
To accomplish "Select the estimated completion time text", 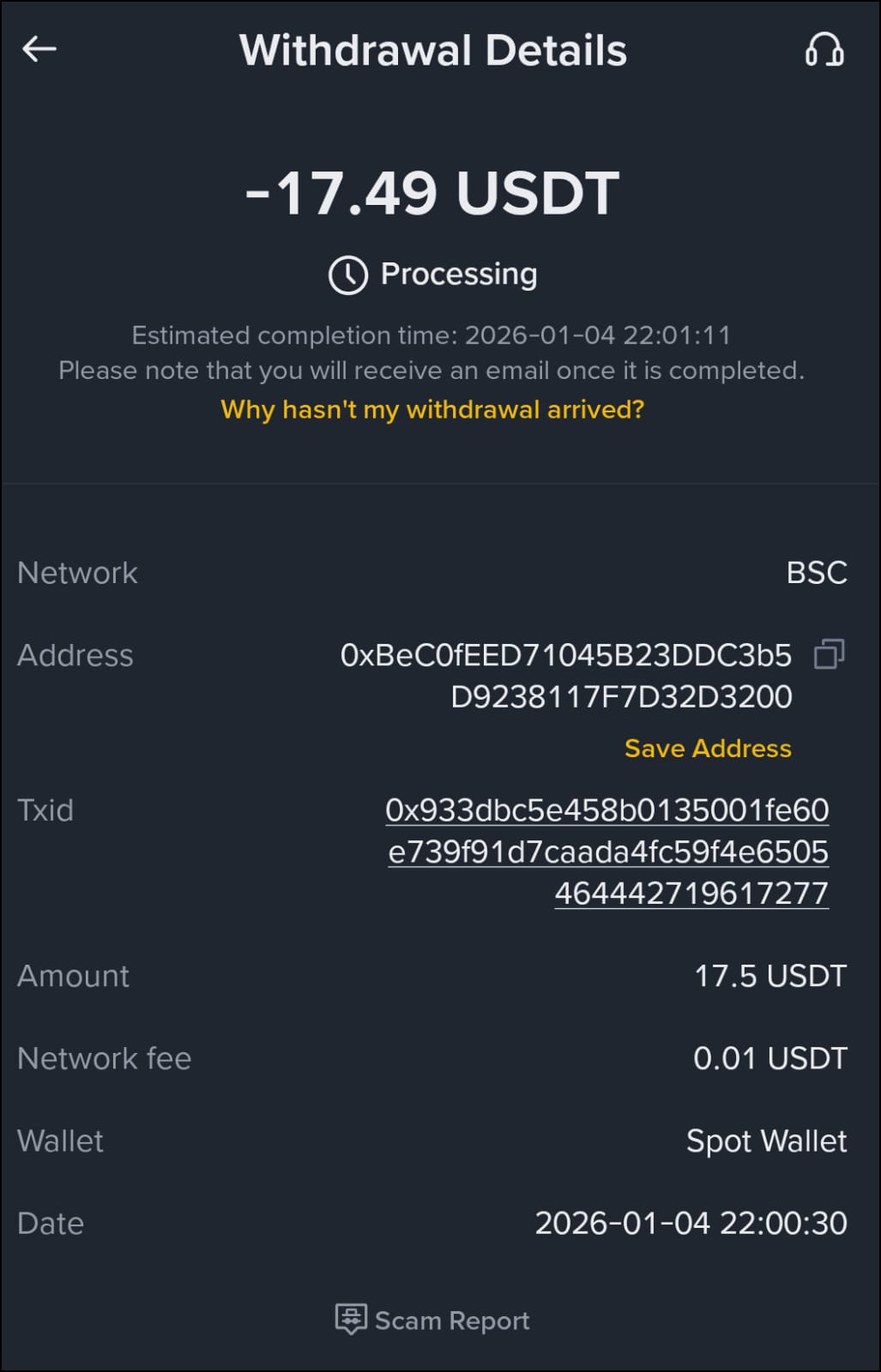I will coord(431,335).
